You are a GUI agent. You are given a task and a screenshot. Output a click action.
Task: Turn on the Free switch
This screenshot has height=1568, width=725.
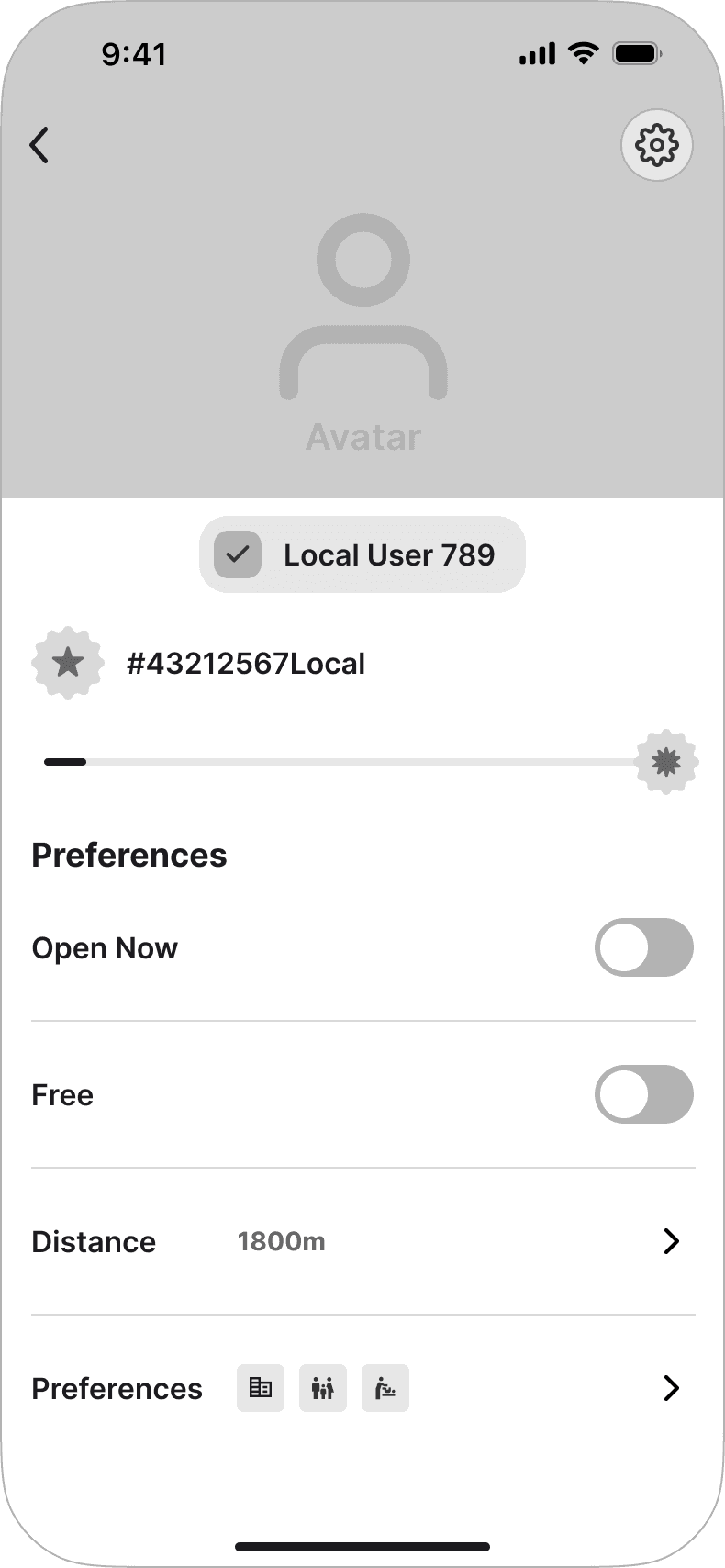click(644, 1094)
